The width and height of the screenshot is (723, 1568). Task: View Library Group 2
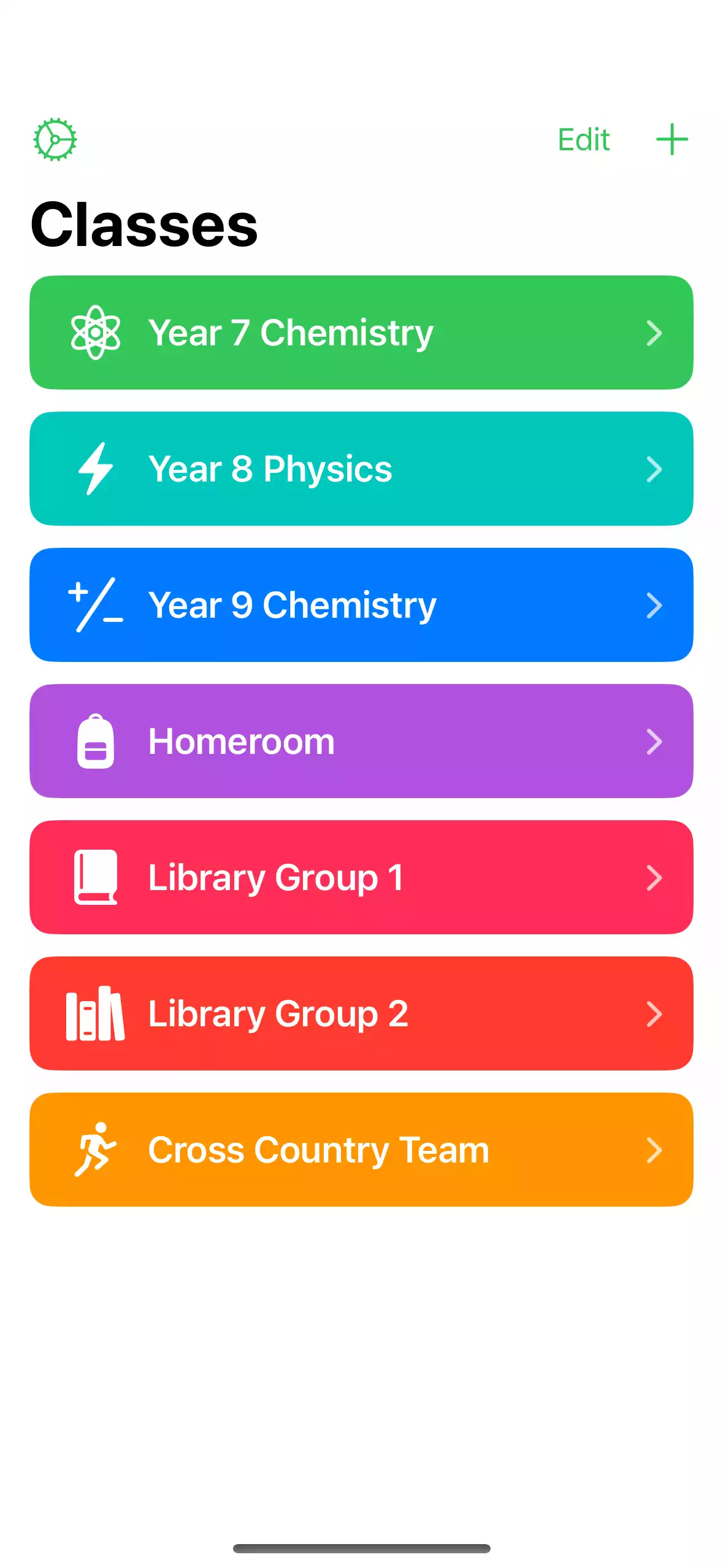click(x=361, y=1013)
